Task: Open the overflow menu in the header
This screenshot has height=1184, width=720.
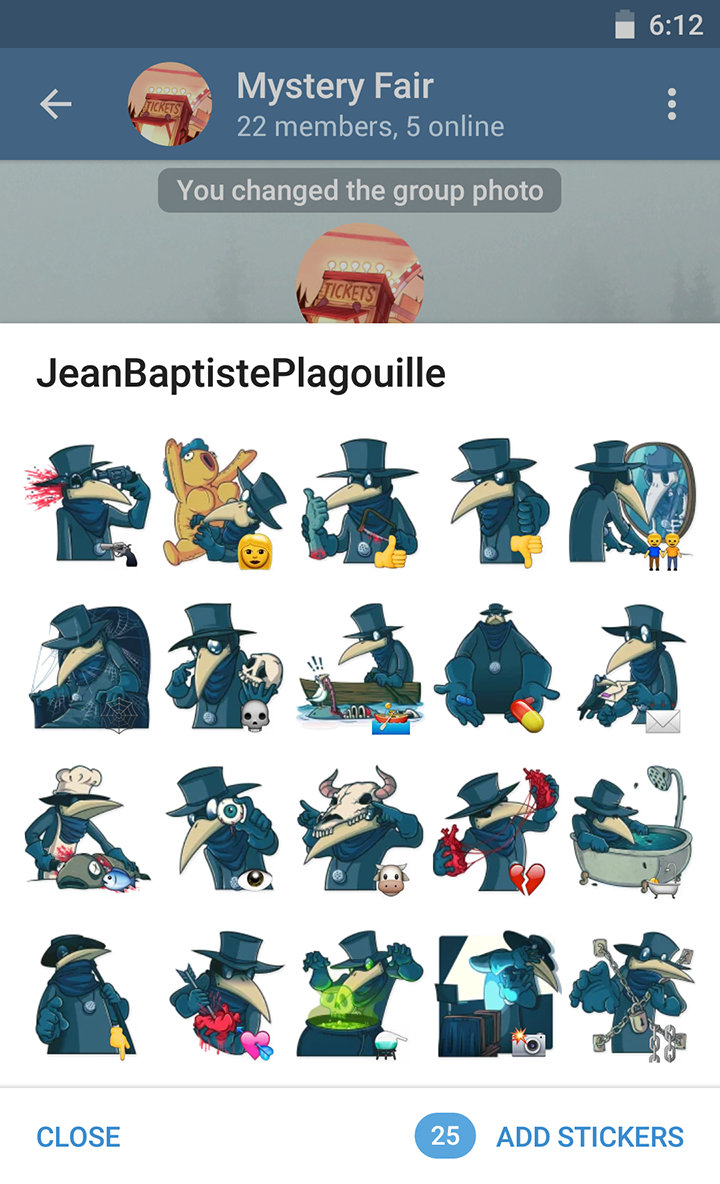Action: point(672,104)
